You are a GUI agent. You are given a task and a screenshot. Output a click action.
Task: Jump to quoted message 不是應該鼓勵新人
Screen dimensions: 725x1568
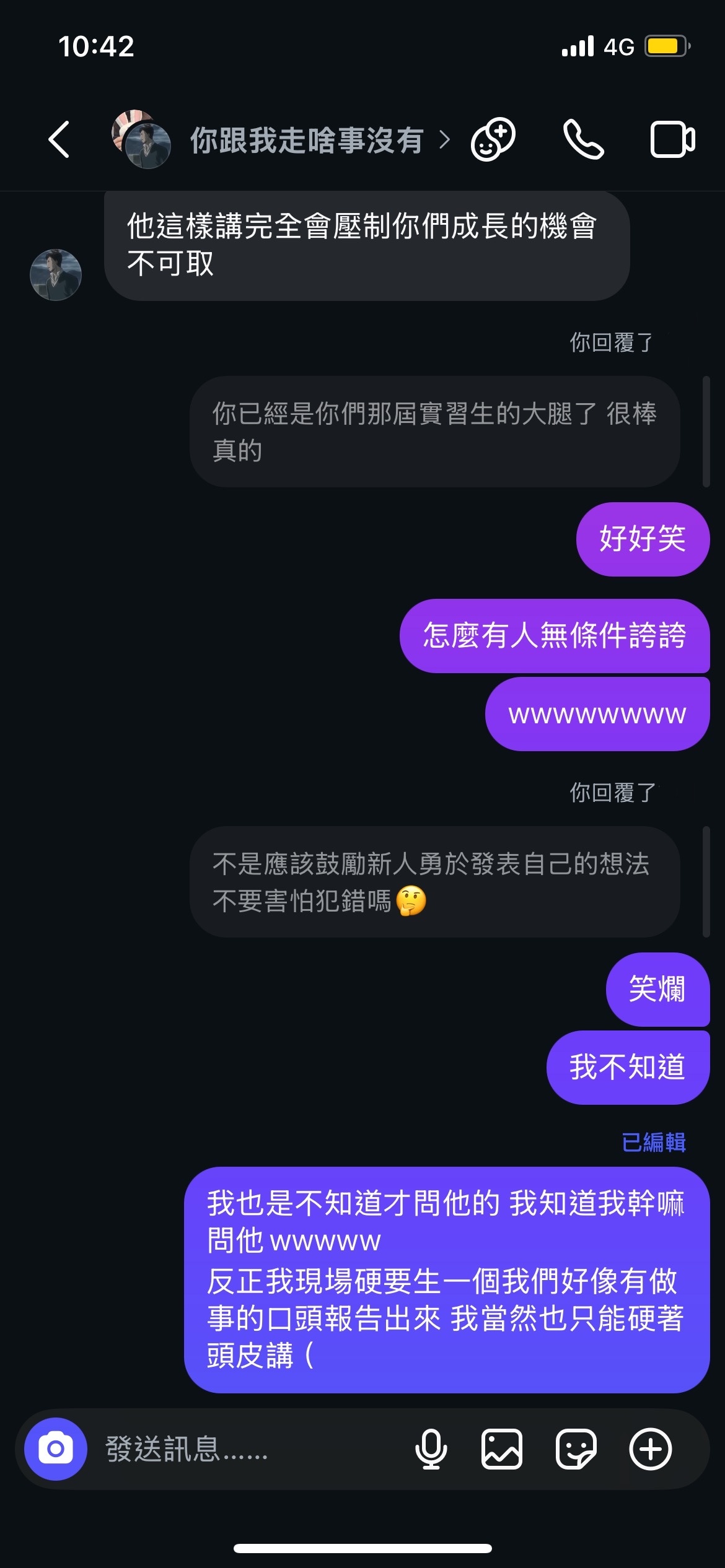point(434,882)
